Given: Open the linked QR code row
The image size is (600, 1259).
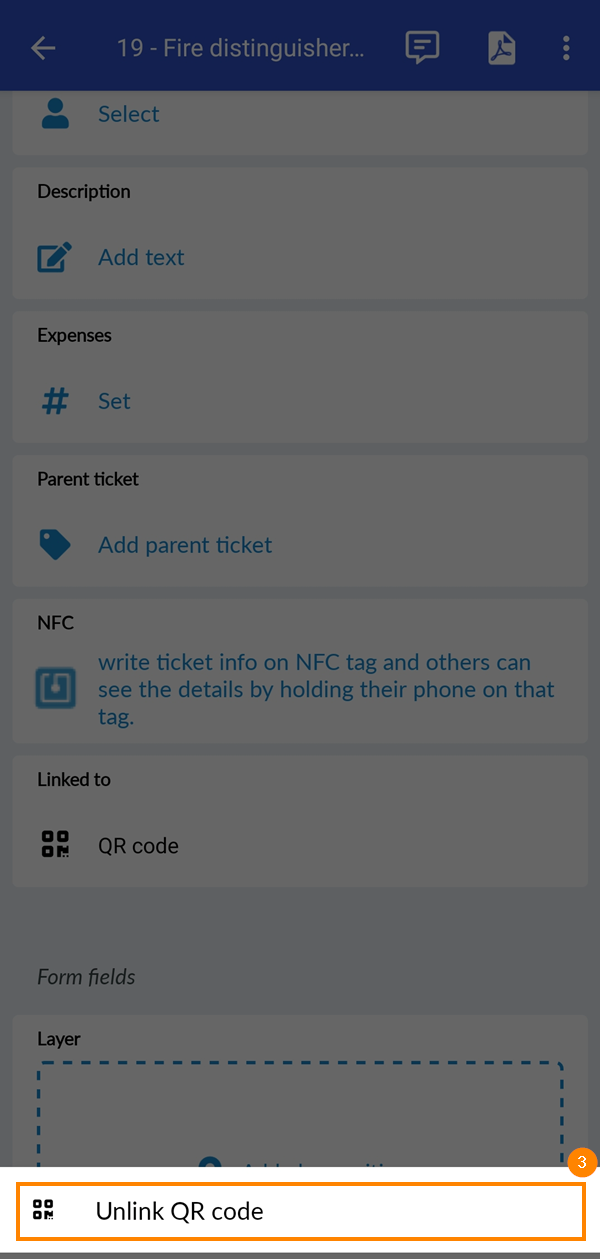Looking at the screenshot, I should pos(138,846).
